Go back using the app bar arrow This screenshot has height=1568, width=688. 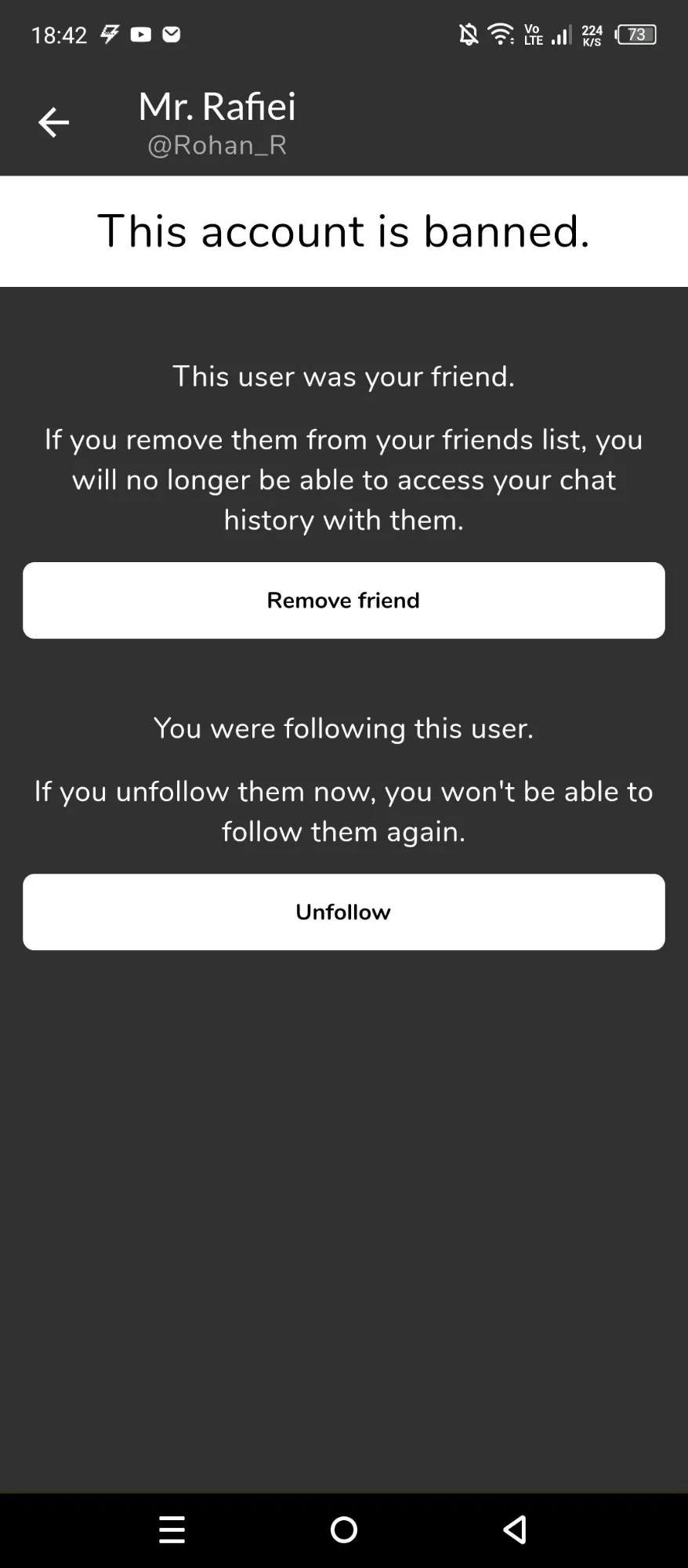click(x=53, y=122)
